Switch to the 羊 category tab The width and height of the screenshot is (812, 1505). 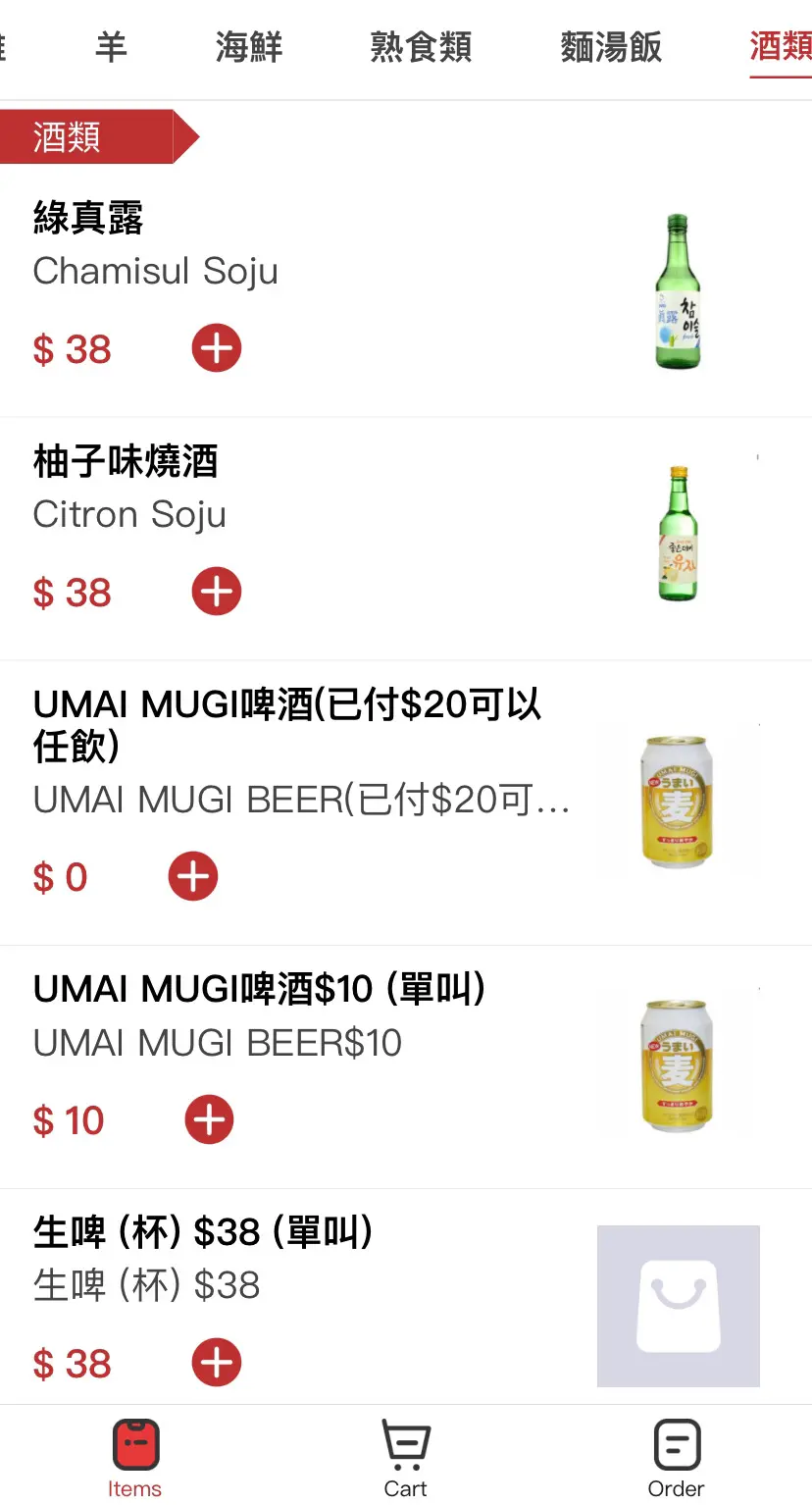click(x=111, y=47)
